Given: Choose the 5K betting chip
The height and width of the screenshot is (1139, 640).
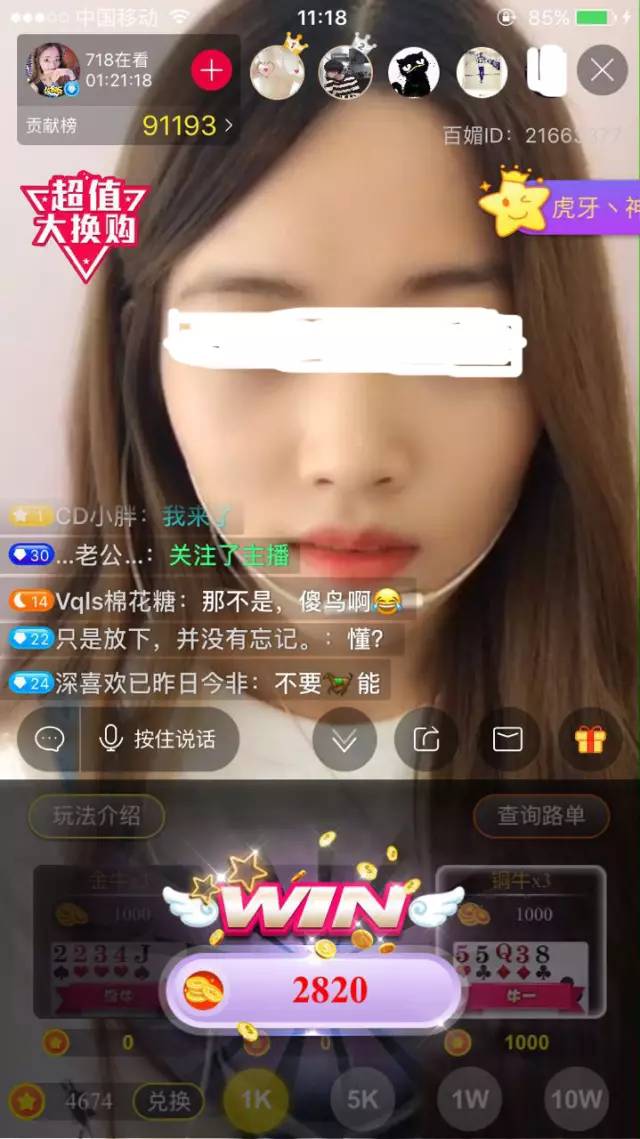Looking at the screenshot, I should point(362,1100).
